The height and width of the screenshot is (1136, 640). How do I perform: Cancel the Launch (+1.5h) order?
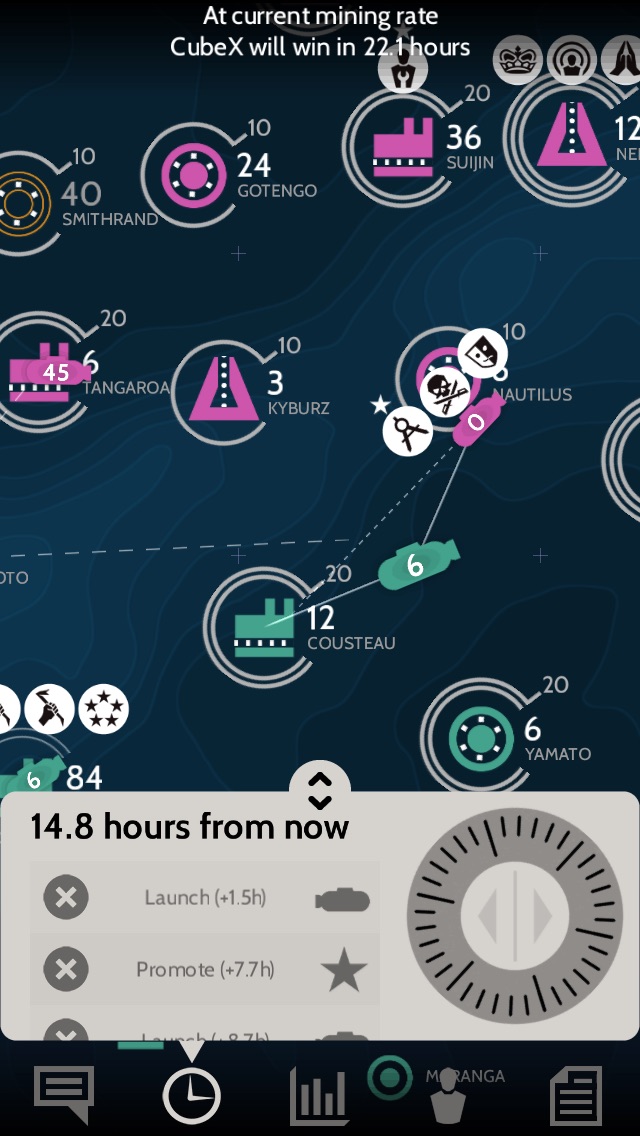tap(66, 897)
